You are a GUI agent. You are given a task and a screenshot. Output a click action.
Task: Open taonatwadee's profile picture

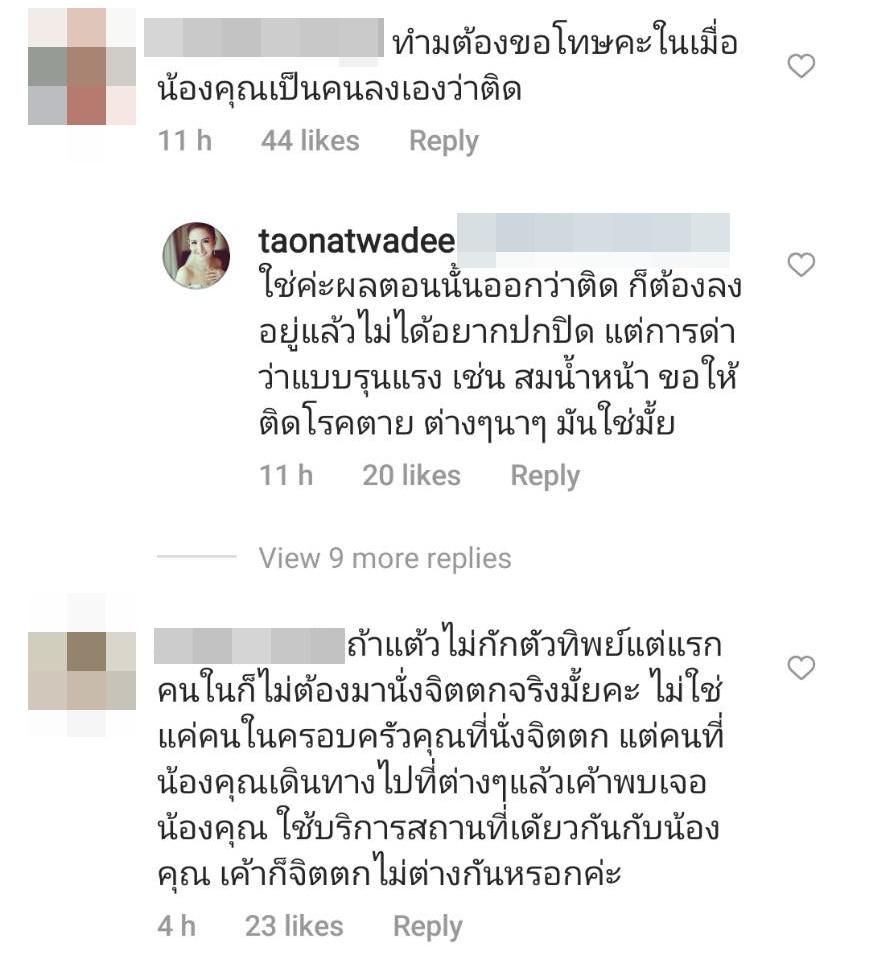tap(197, 256)
